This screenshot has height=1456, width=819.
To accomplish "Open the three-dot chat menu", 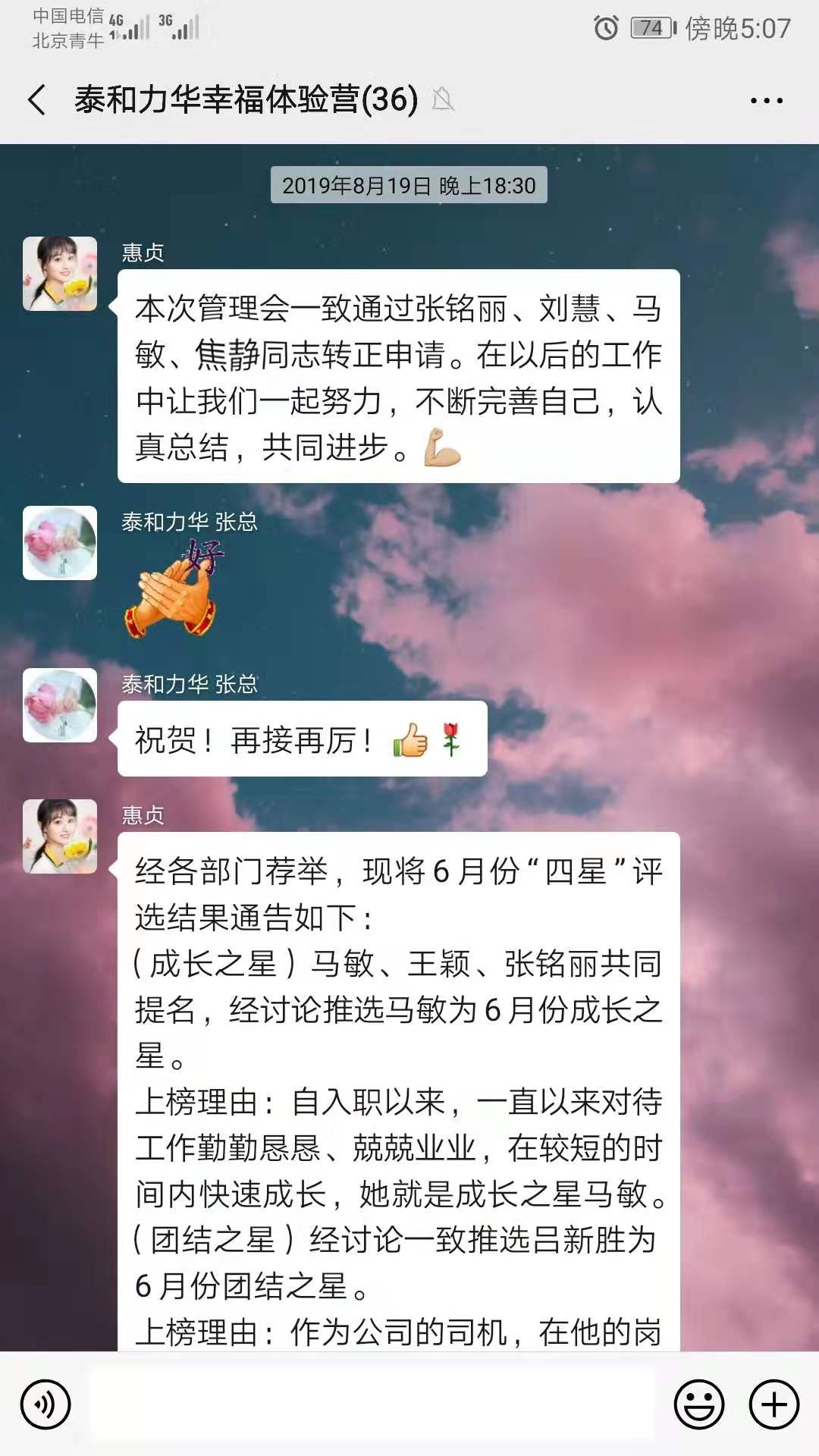I will tap(766, 100).
